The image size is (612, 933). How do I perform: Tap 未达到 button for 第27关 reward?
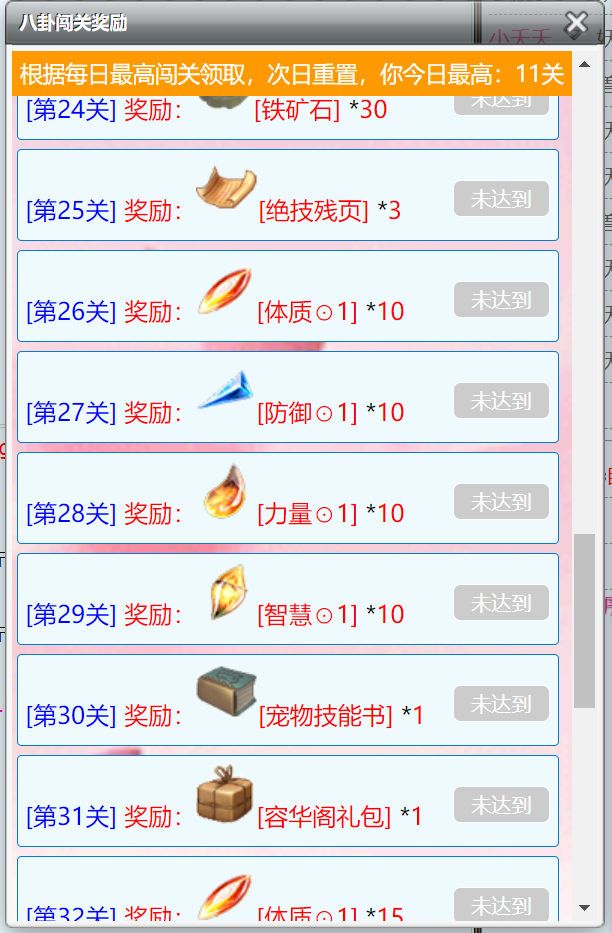[x=501, y=400]
